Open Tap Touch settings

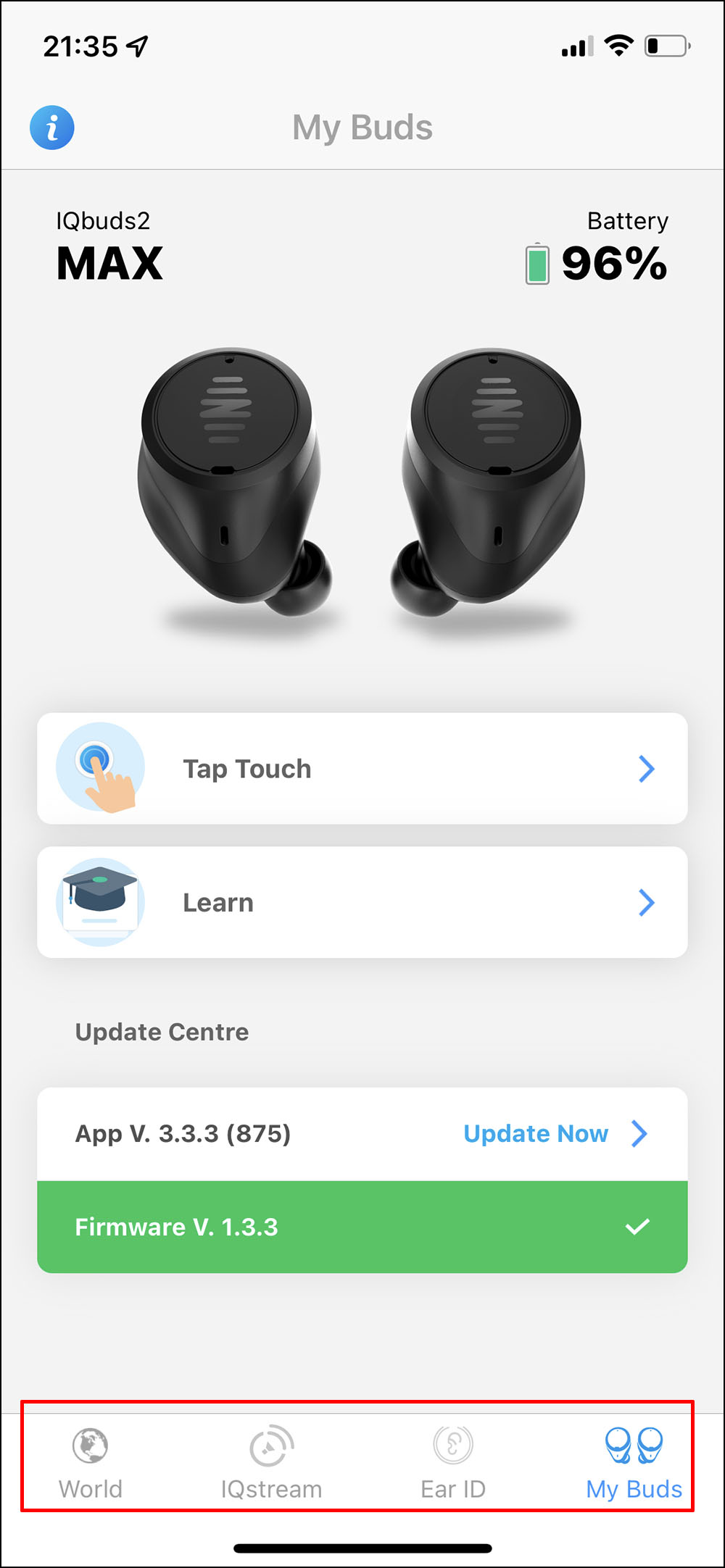click(362, 768)
